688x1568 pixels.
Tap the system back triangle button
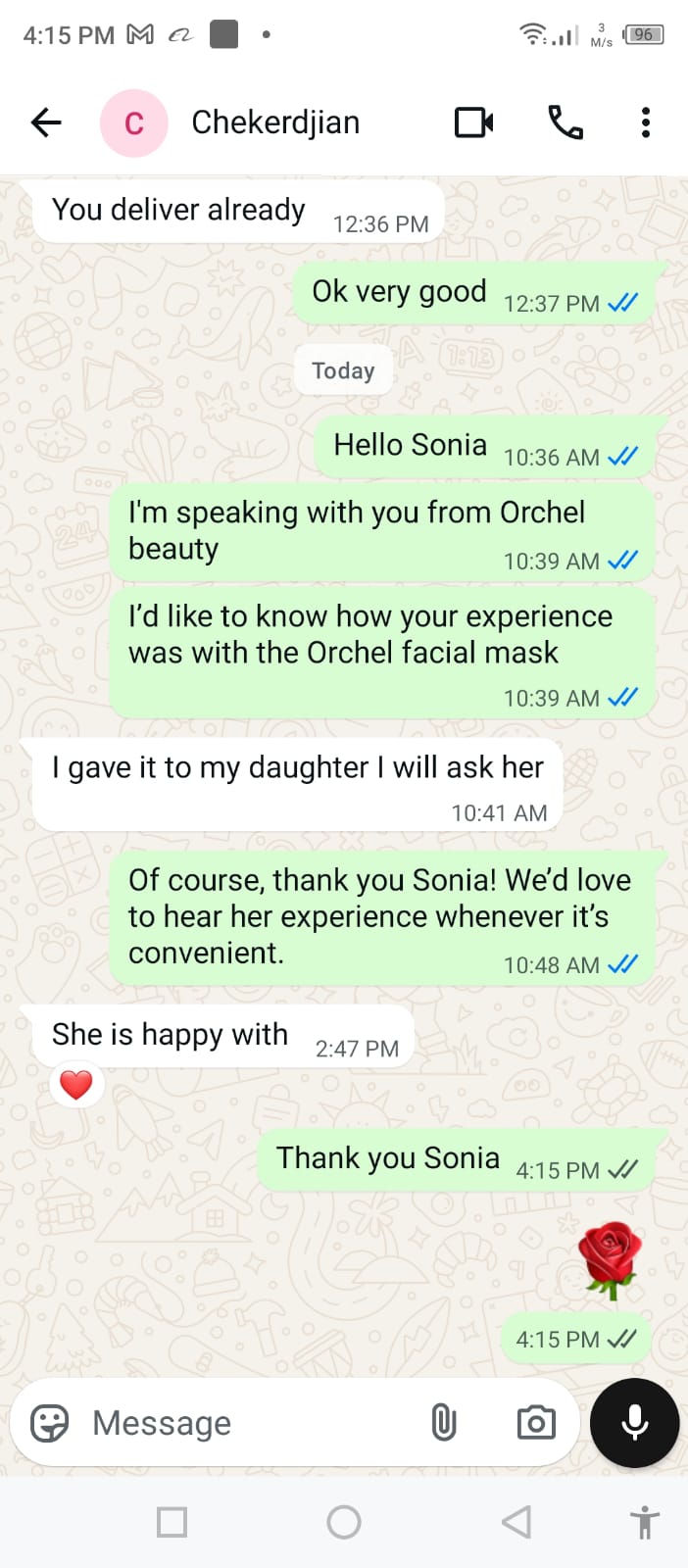tap(516, 1522)
